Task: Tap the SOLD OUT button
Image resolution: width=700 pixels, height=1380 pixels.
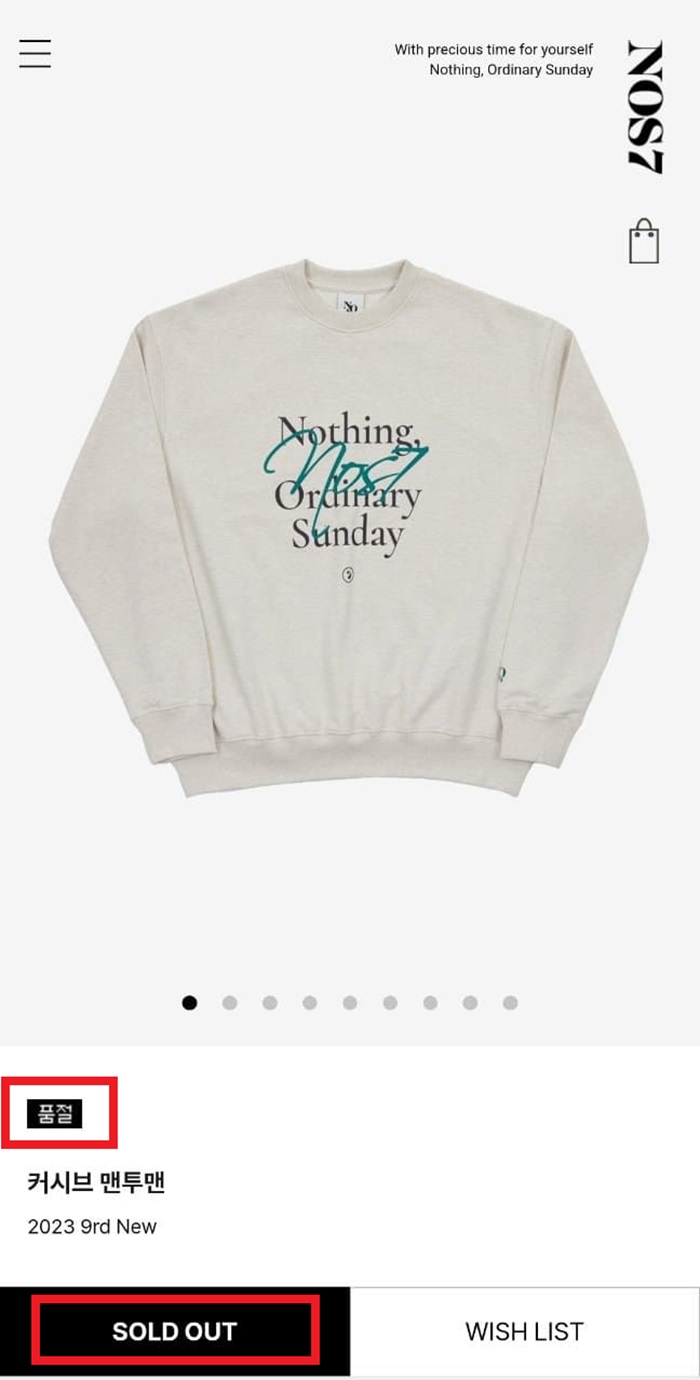Action: pos(175,1331)
